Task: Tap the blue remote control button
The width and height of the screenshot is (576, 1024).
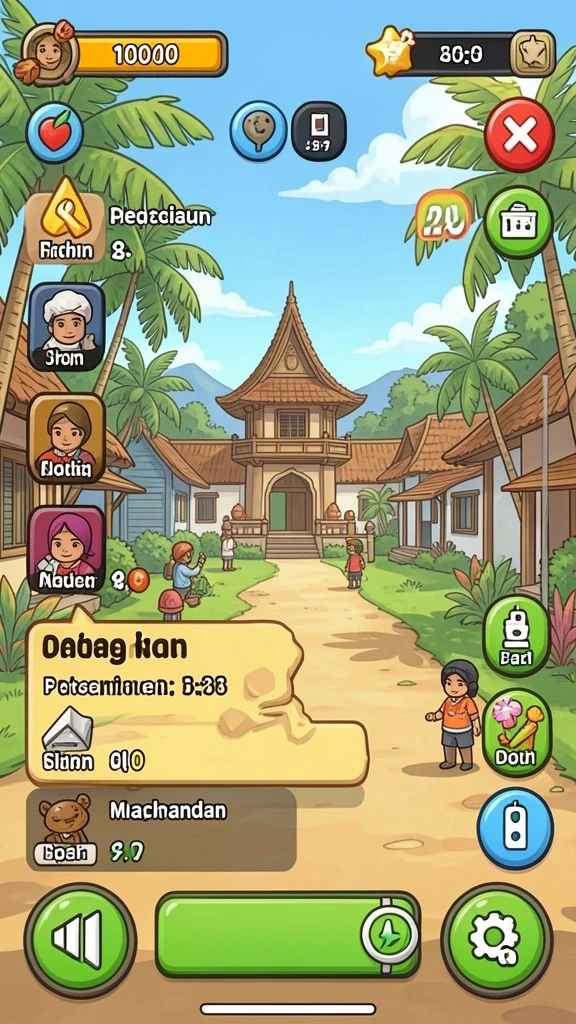Action: point(515,828)
